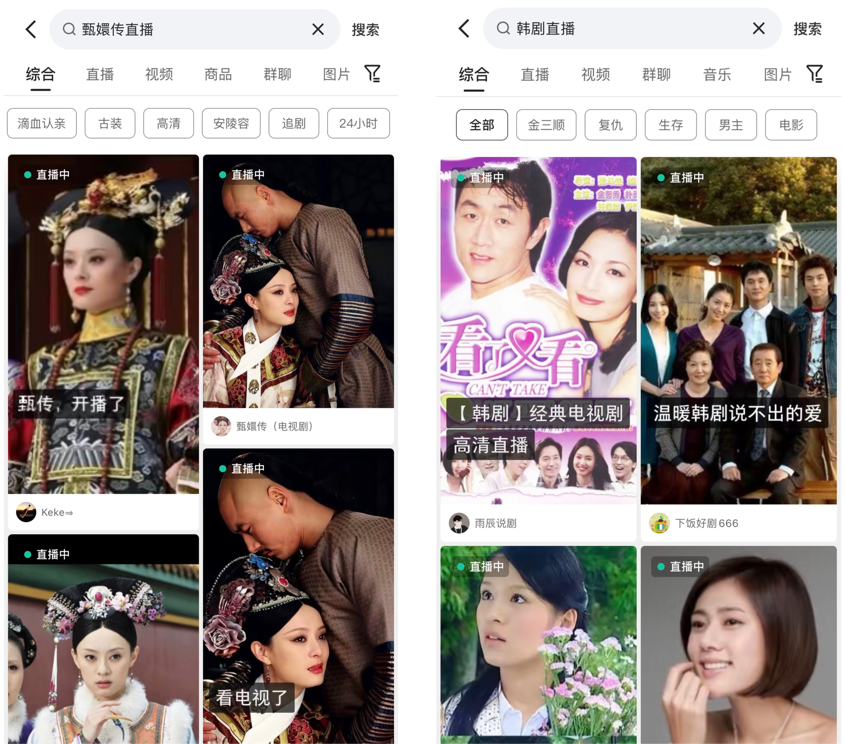
Task: Filter Korean drama results by 复仇
Action: (610, 125)
